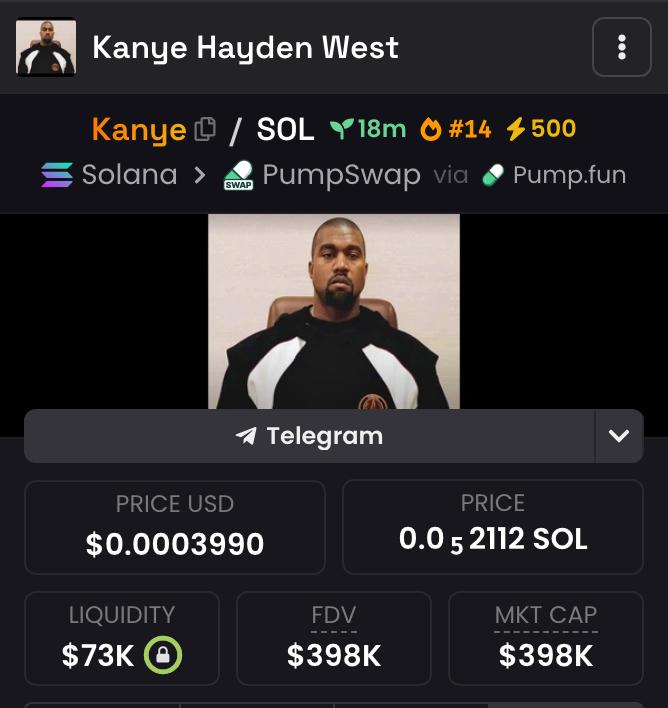Screen dimensions: 668x708
Task: Open the Telegram link
Action: (x=309, y=436)
